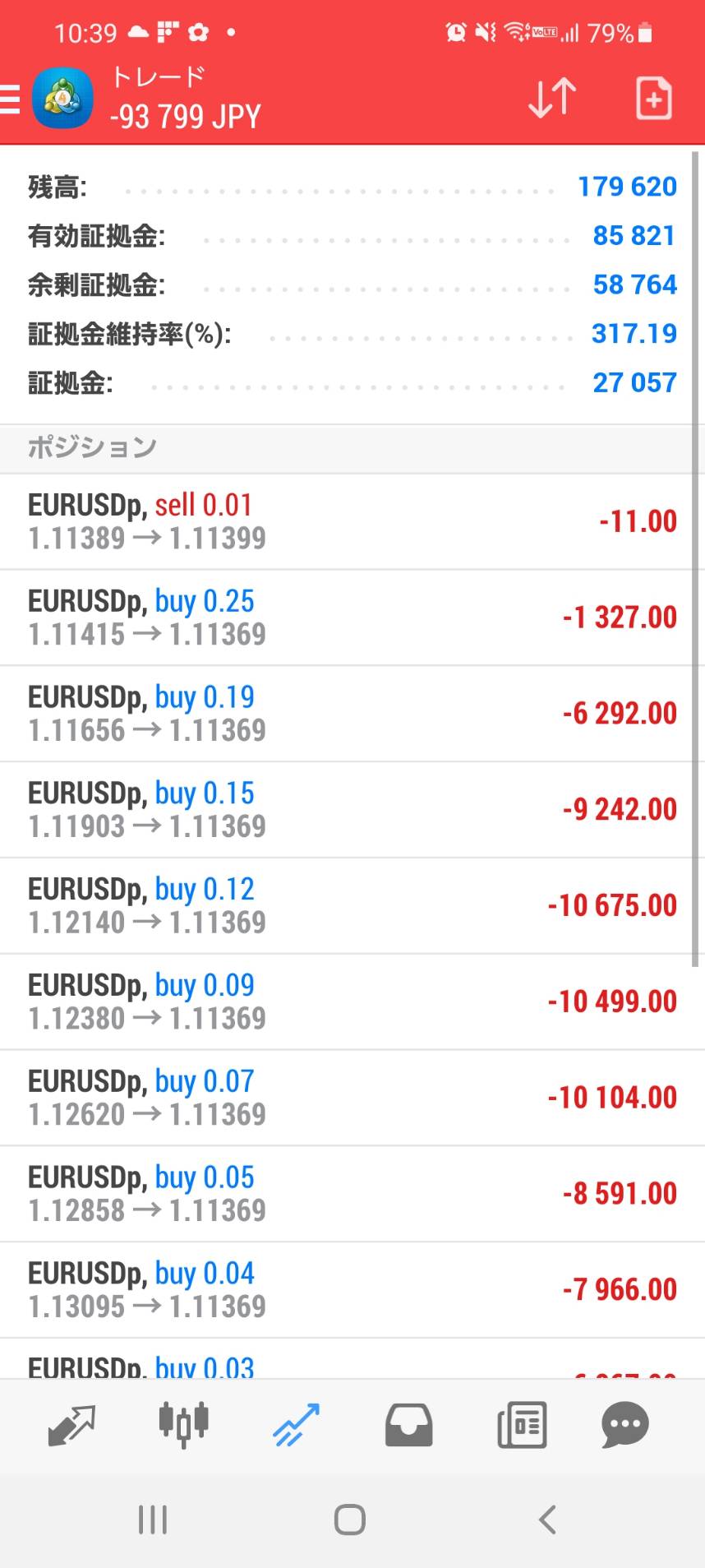Select the EURUSDp buy 0.15 position

[352, 810]
